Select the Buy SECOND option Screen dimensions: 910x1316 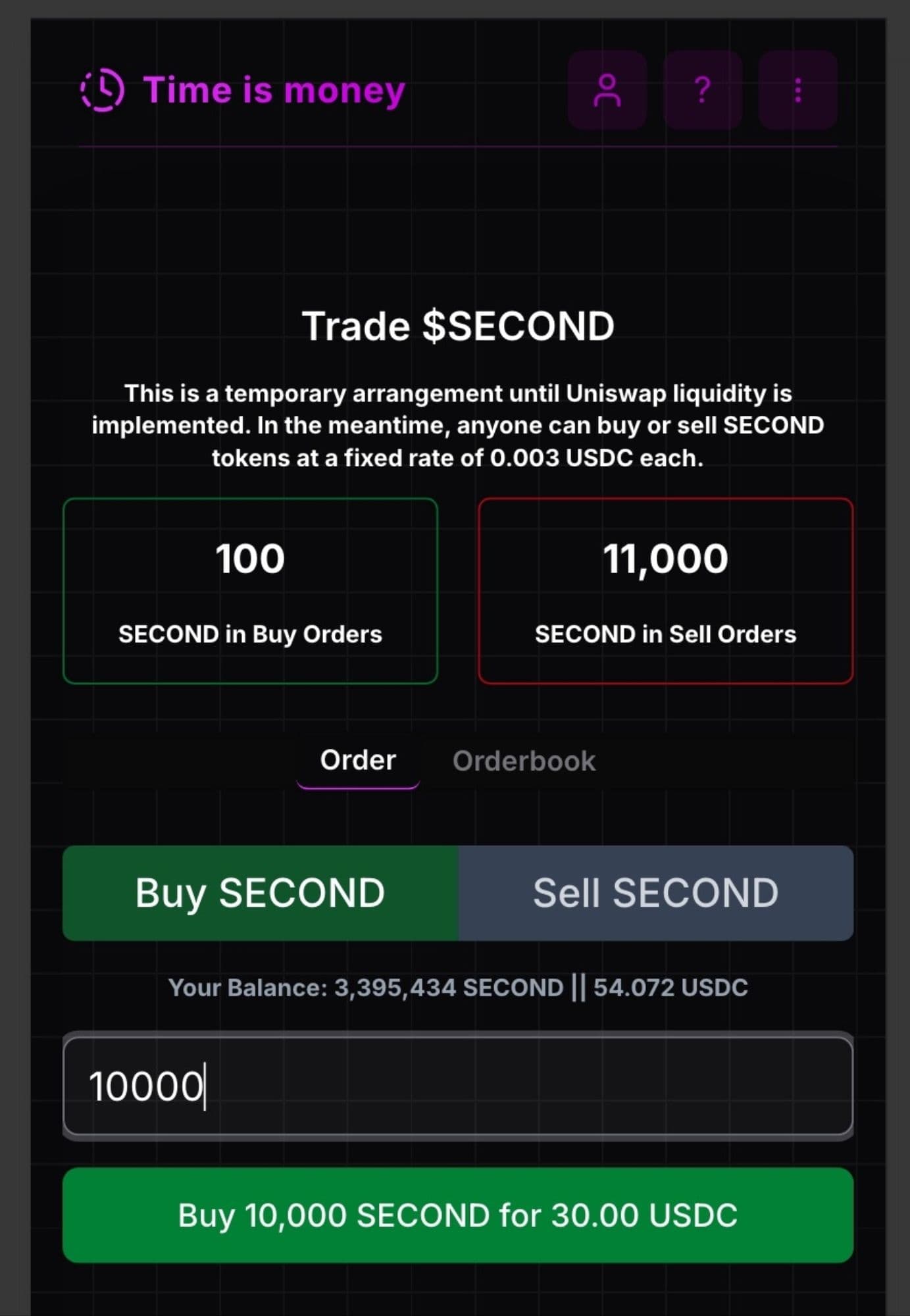[261, 893]
